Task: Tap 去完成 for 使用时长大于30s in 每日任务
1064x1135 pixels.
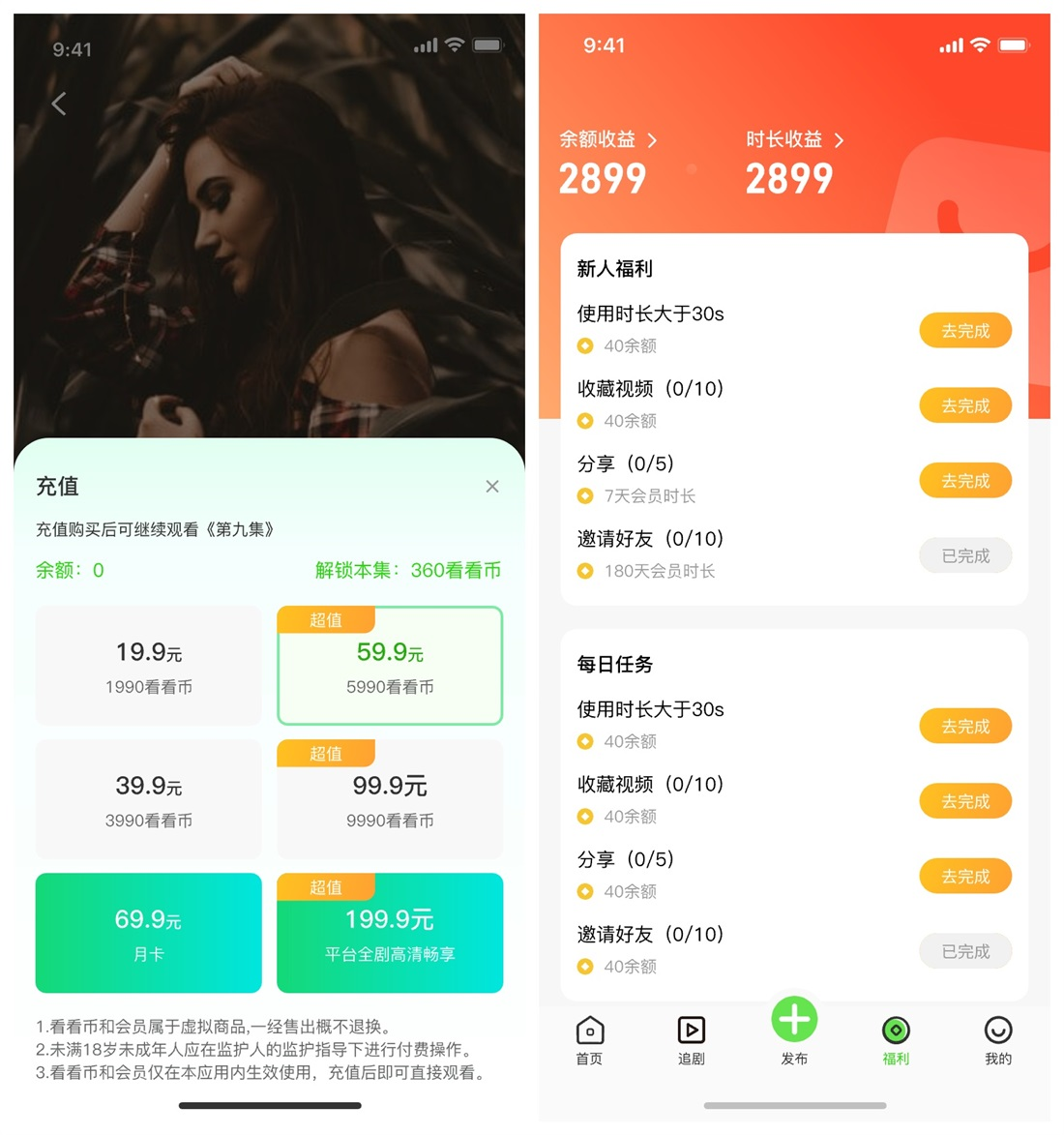Action: [x=964, y=727]
